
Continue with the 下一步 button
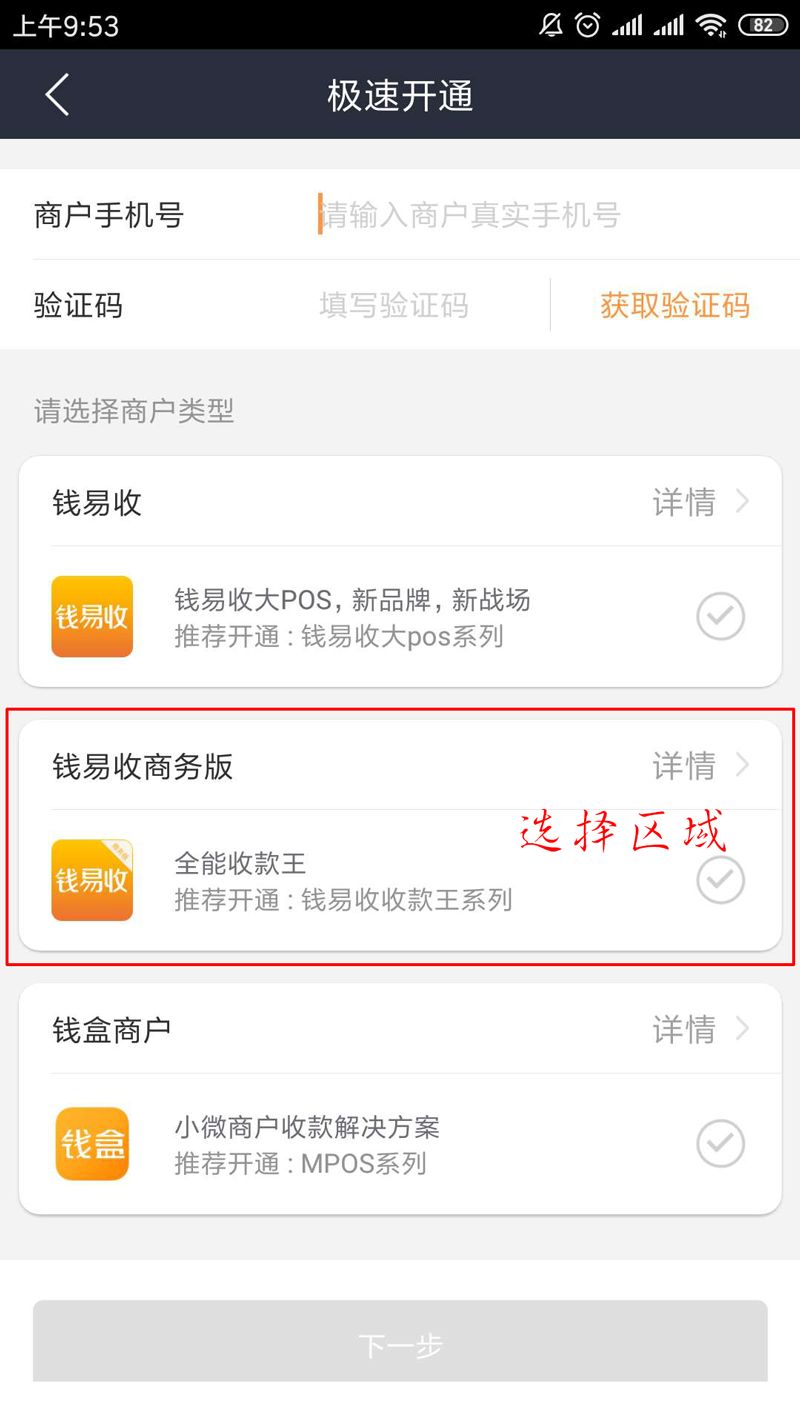click(x=400, y=1343)
